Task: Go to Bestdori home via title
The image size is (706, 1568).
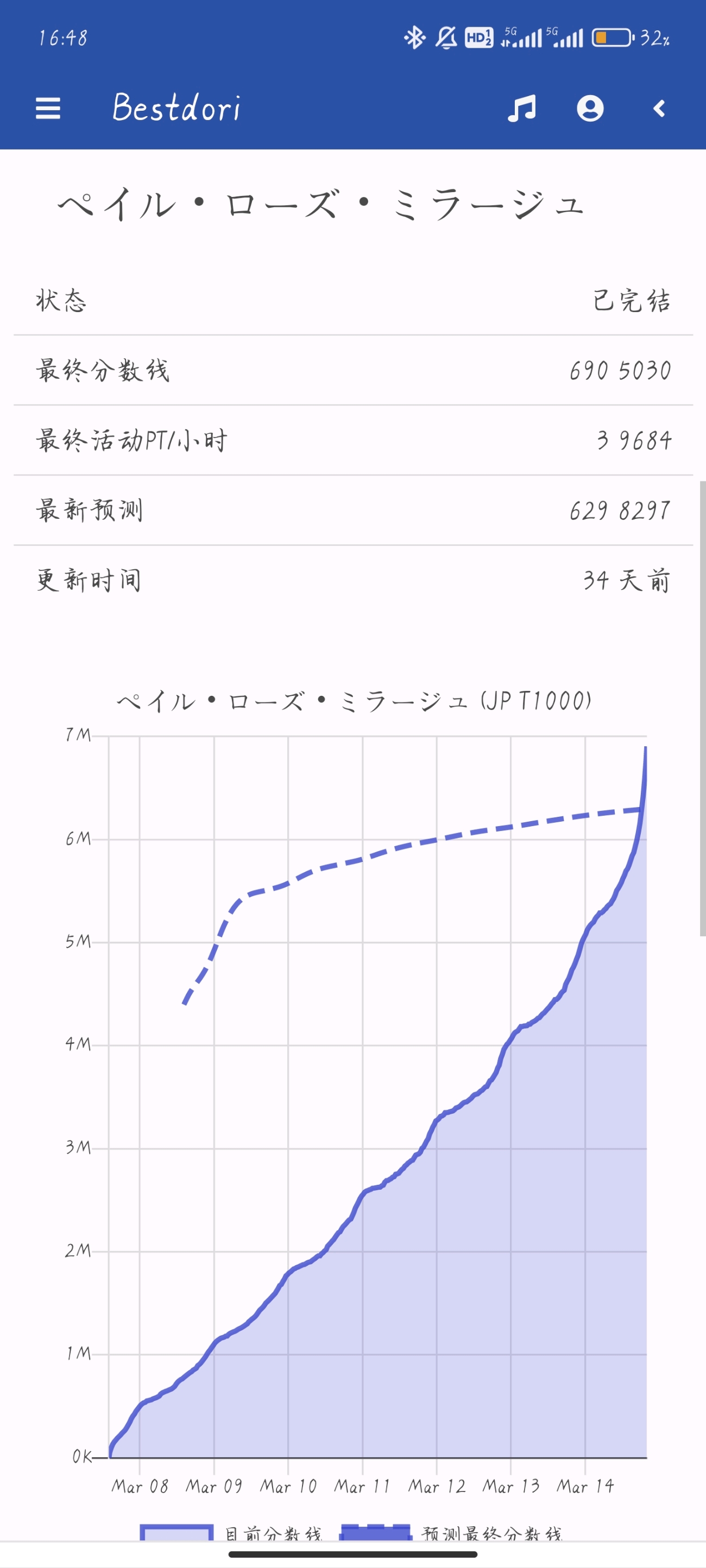Action: [x=177, y=108]
